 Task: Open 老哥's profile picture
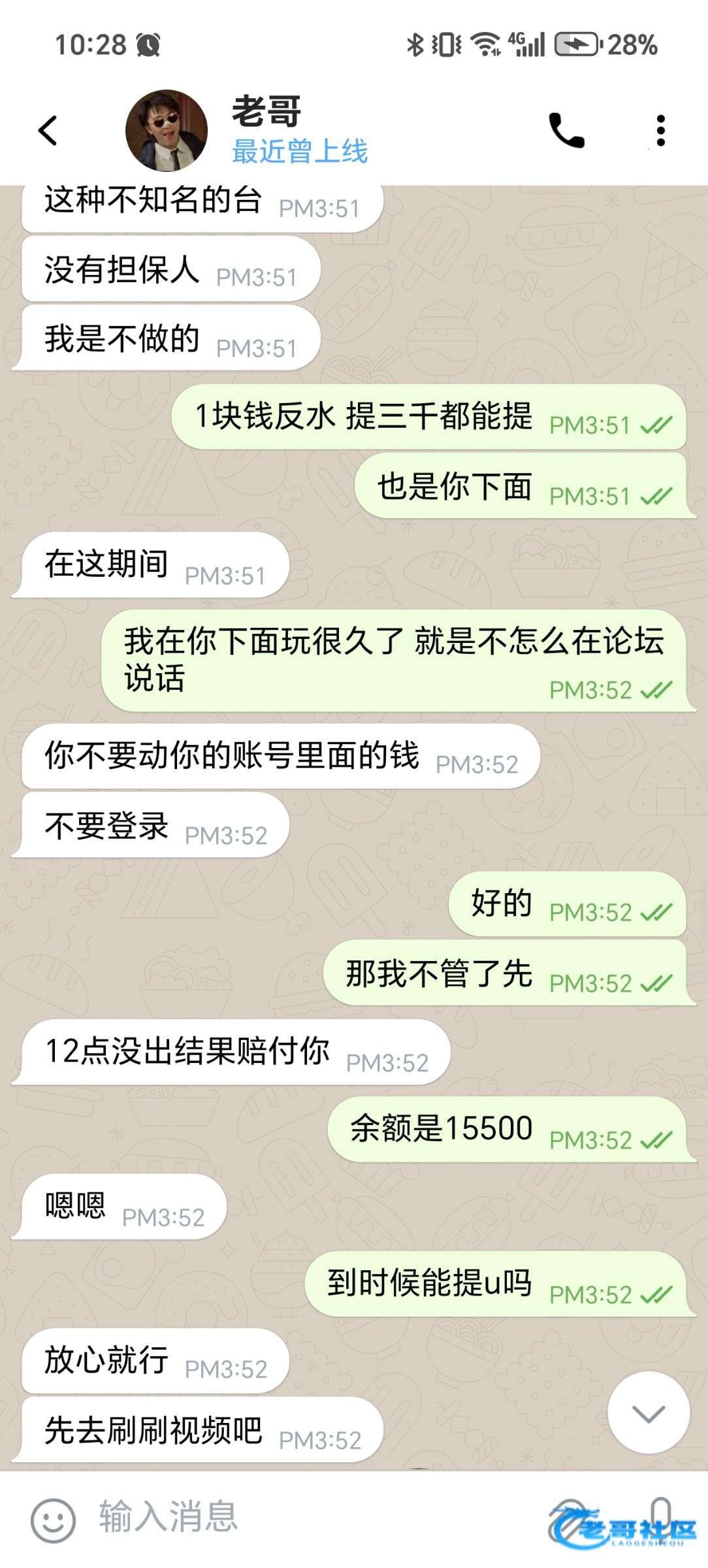click(167, 130)
